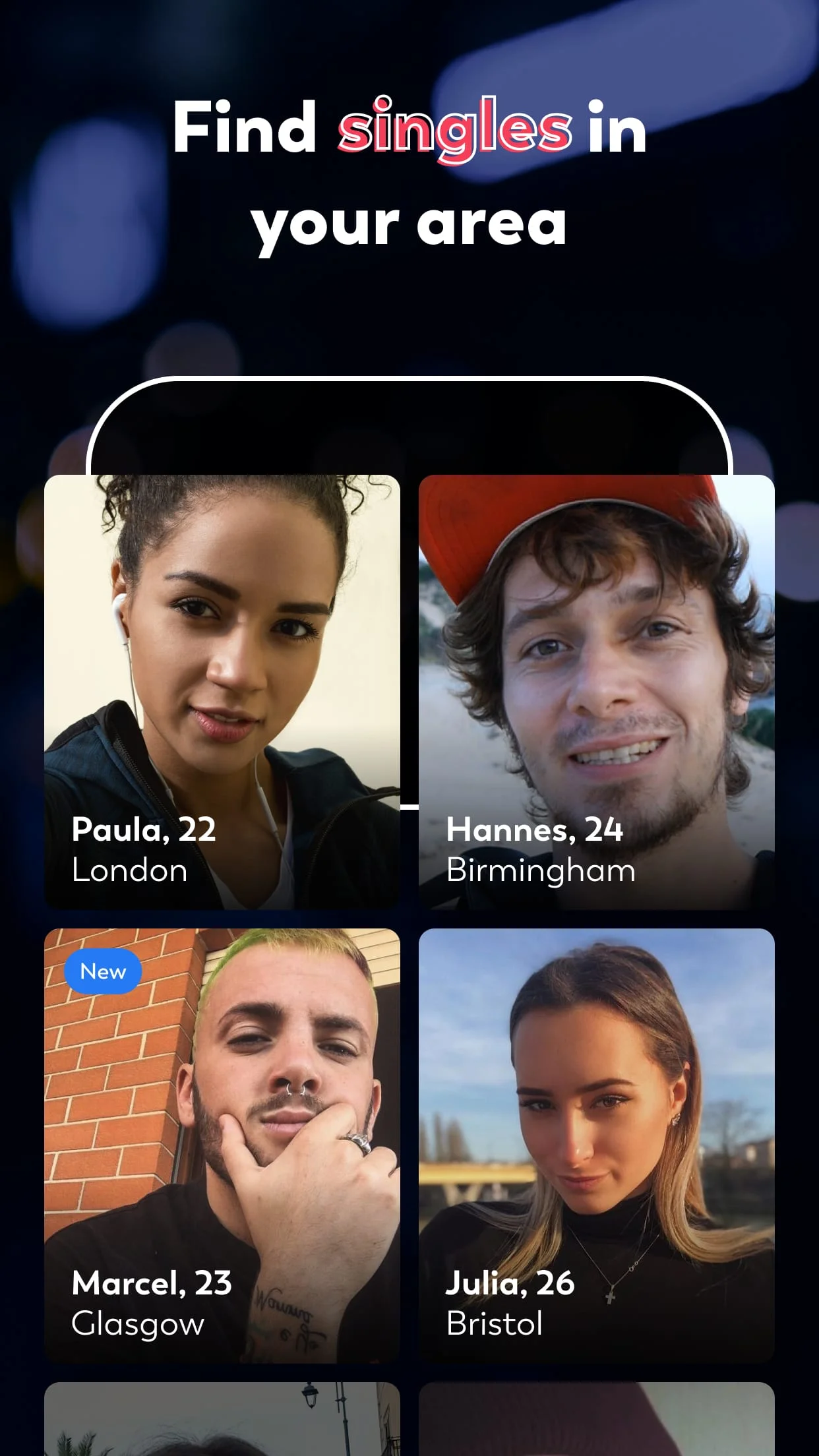Click the Birmingham location text
This screenshot has width=819, height=1456.
pyautogui.click(x=541, y=870)
